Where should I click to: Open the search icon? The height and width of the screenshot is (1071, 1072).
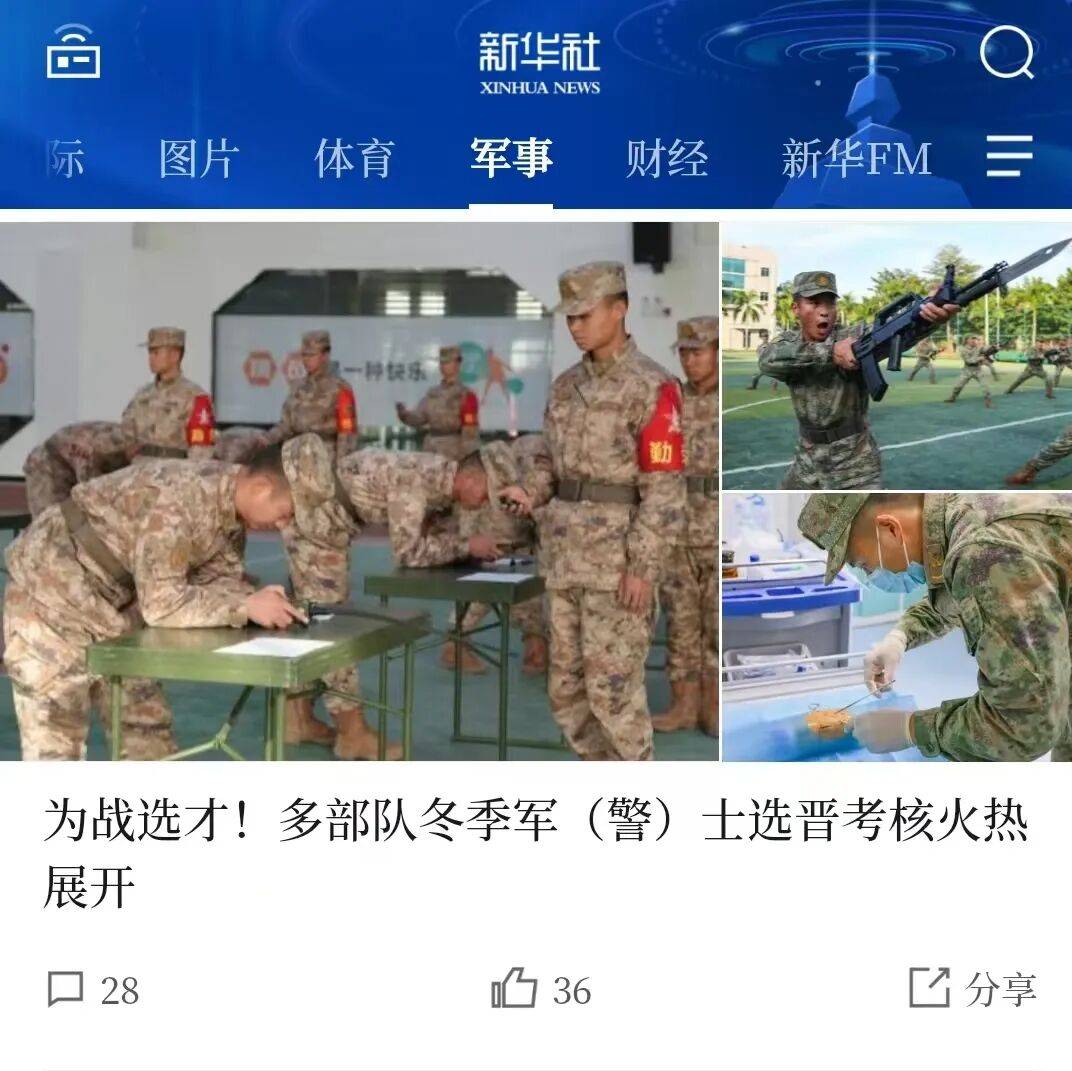[x=1006, y=53]
